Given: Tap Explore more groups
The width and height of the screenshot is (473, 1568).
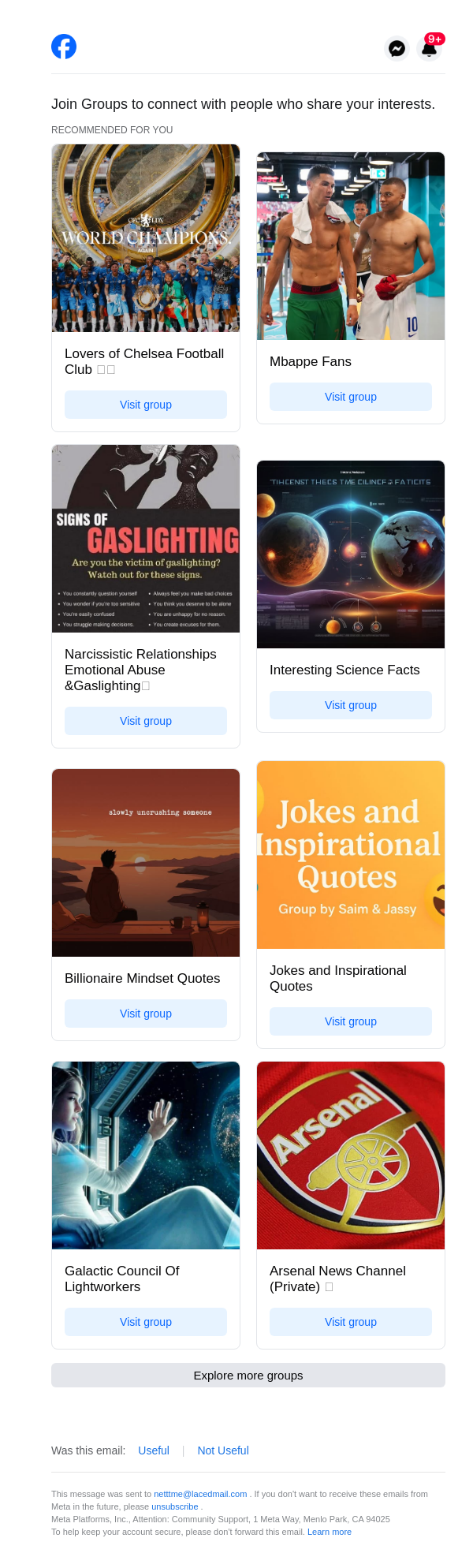Looking at the screenshot, I should coord(248,1376).
